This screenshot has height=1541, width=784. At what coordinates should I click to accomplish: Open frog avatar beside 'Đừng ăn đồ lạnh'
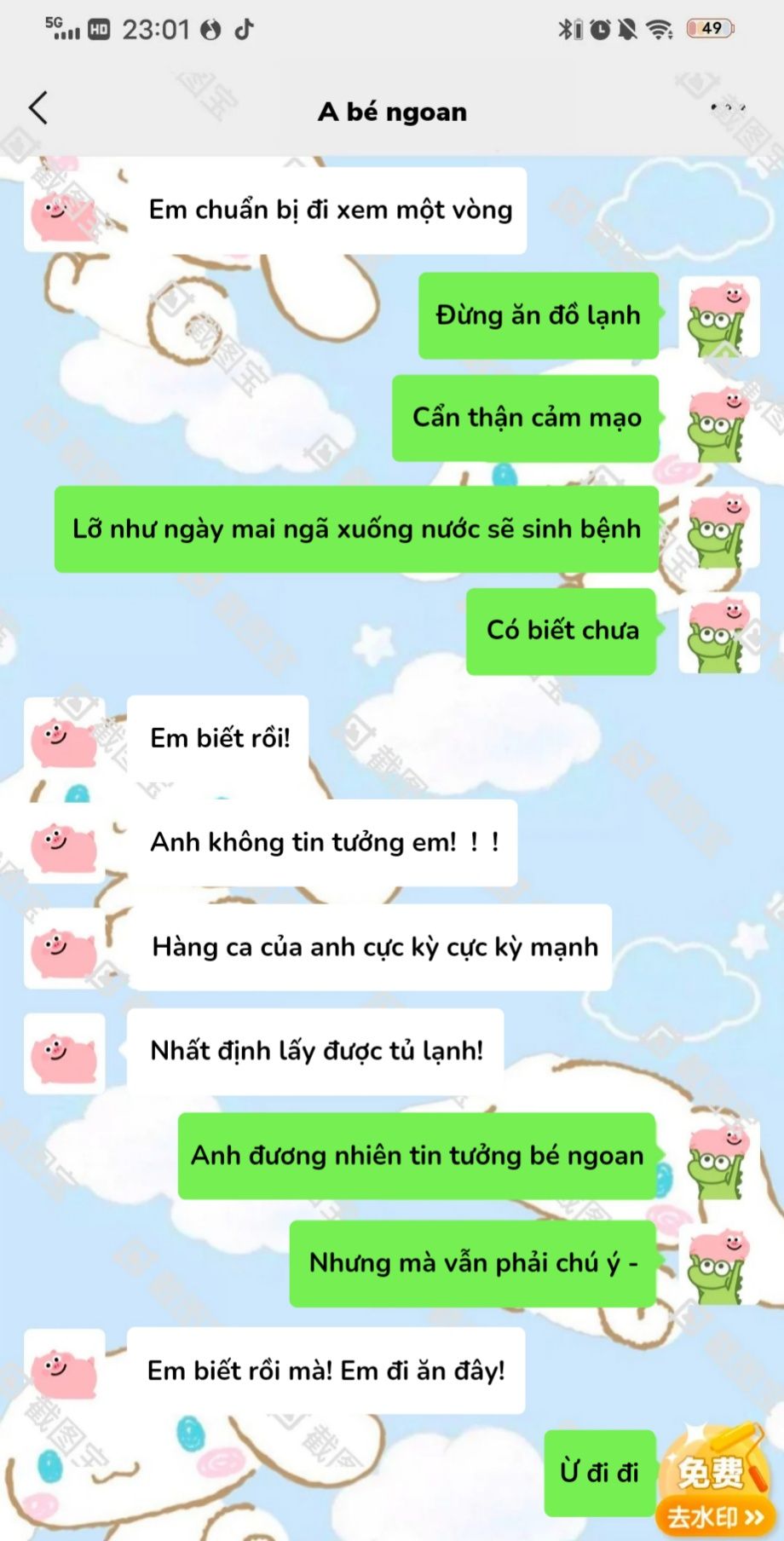click(718, 317)
